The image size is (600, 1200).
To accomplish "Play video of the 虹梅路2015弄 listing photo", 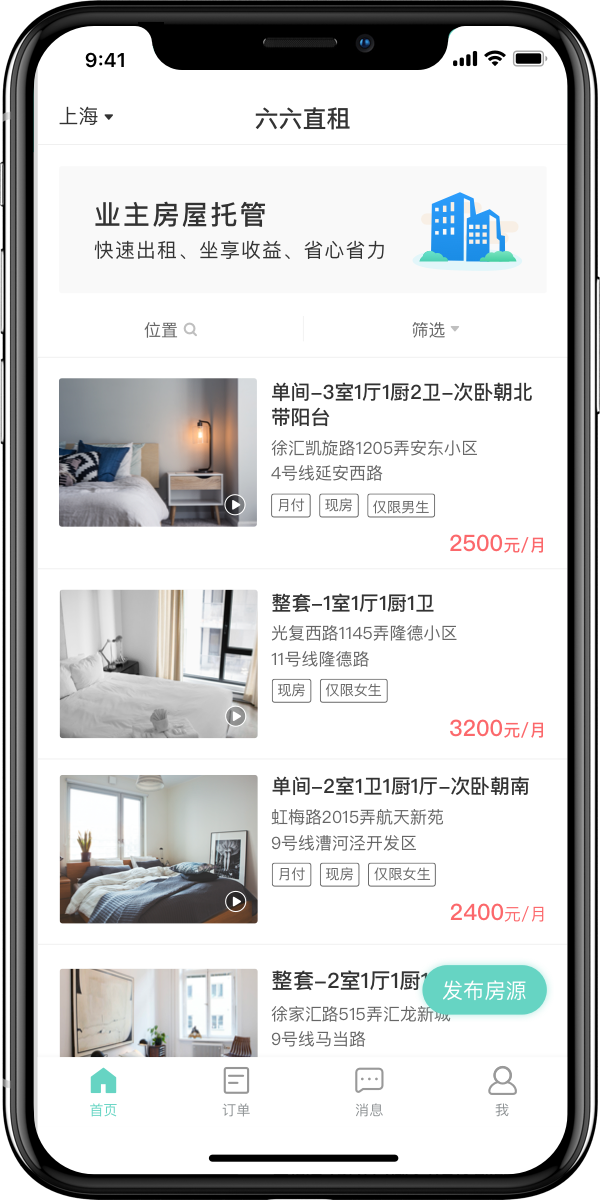I will click(236, 902).
